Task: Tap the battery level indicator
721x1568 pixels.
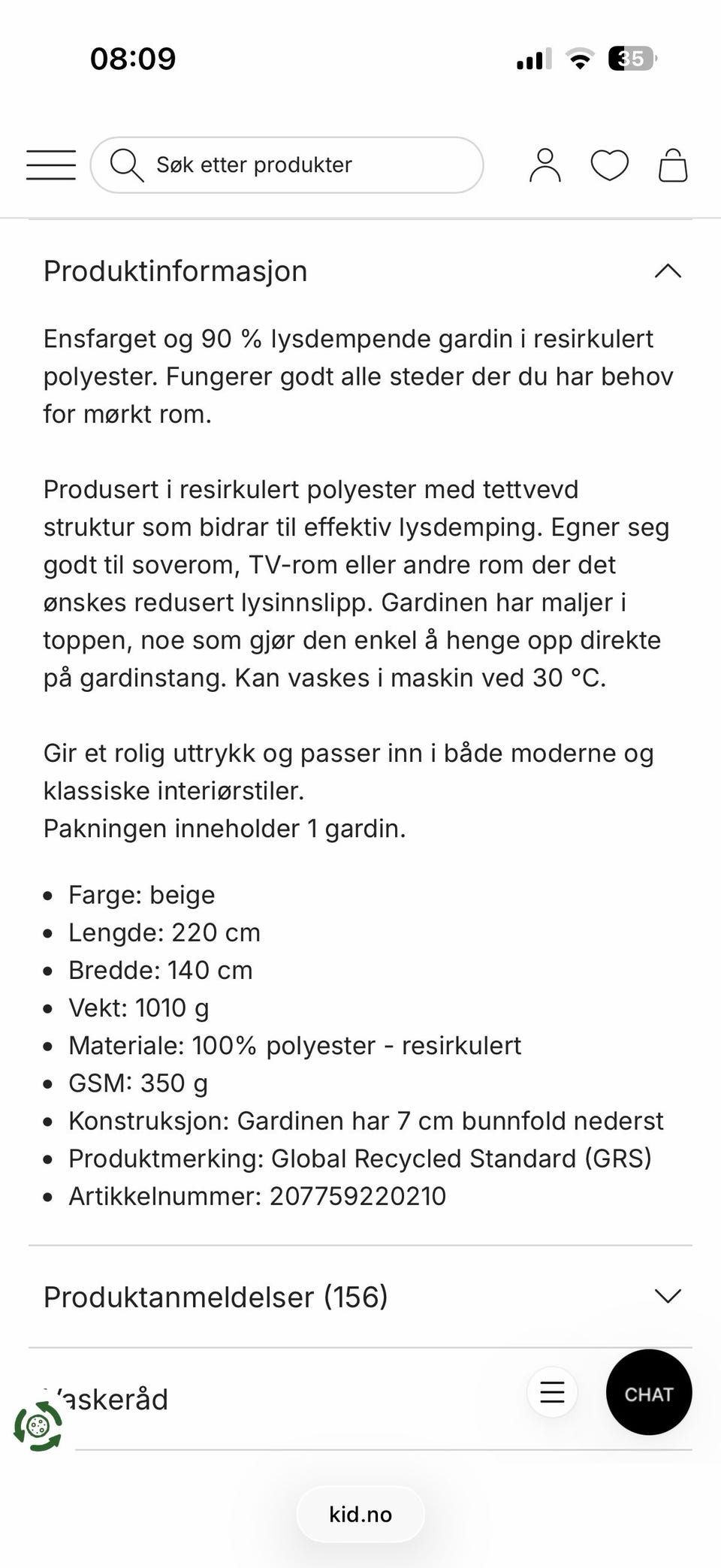Action: (x=631, y=58)
